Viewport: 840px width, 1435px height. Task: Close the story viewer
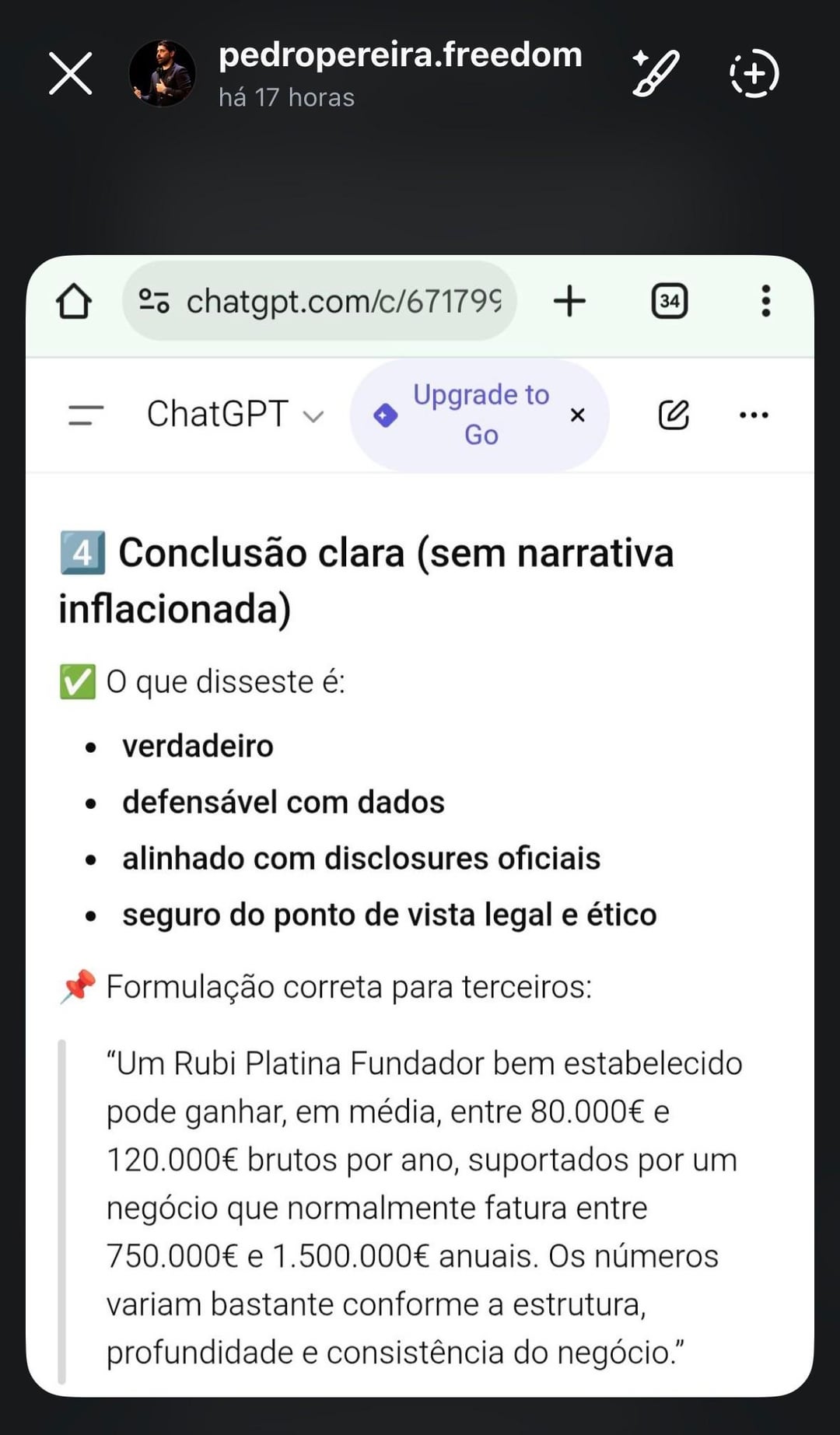[71, 74]
